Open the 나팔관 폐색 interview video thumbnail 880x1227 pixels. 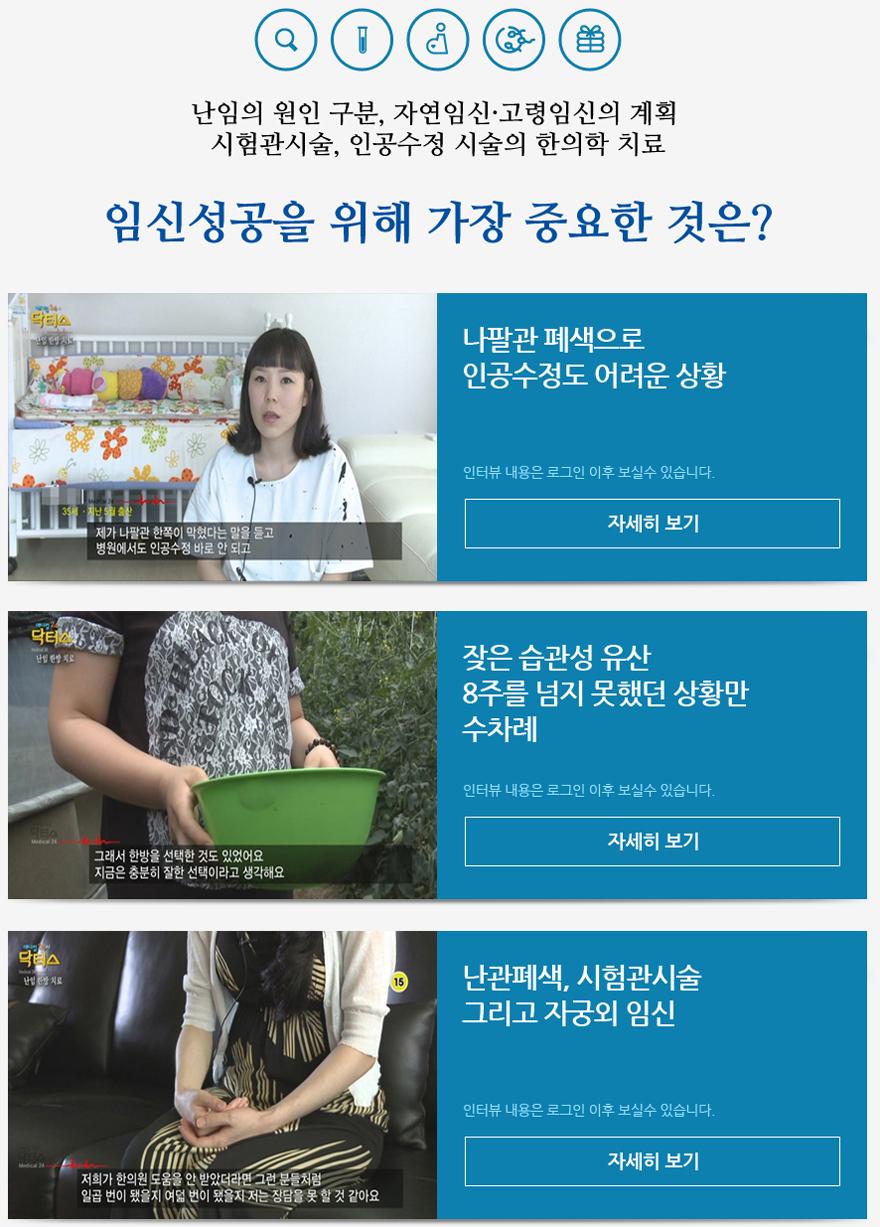pyautogui.click(x=222, y=437)
